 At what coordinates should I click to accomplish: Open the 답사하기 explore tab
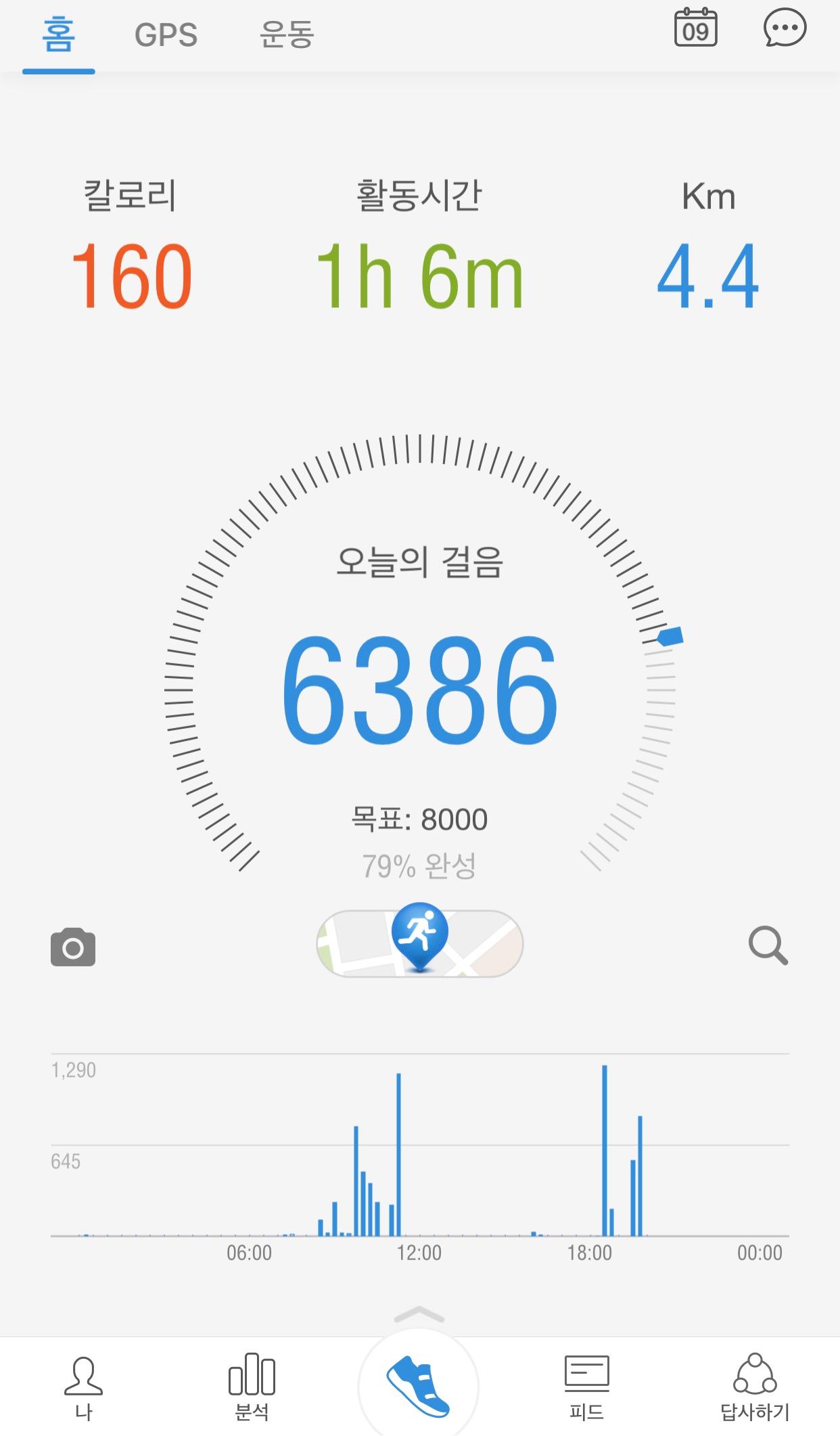(x=755, y=1387)
